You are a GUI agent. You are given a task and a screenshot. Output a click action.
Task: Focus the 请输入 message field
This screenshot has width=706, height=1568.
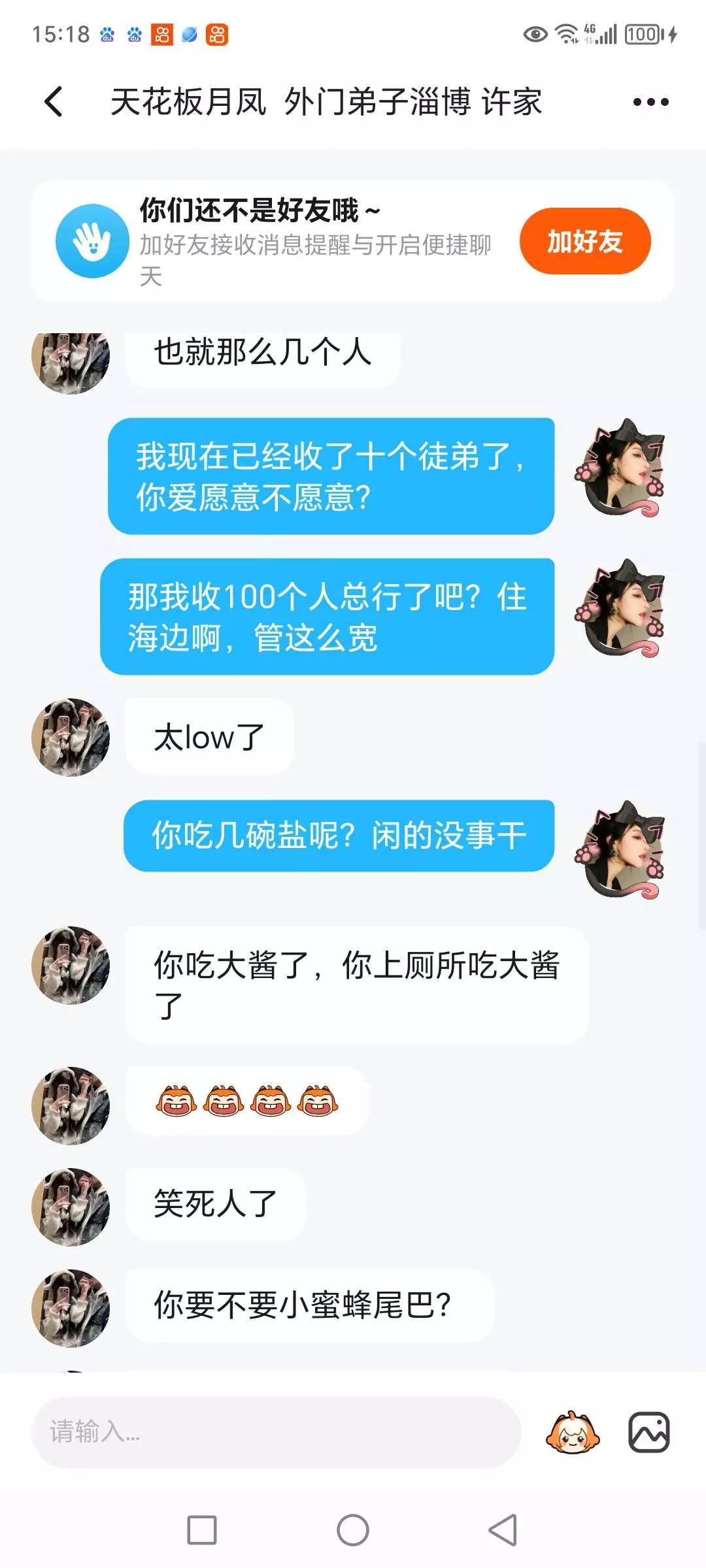[x=276, y=1432]
